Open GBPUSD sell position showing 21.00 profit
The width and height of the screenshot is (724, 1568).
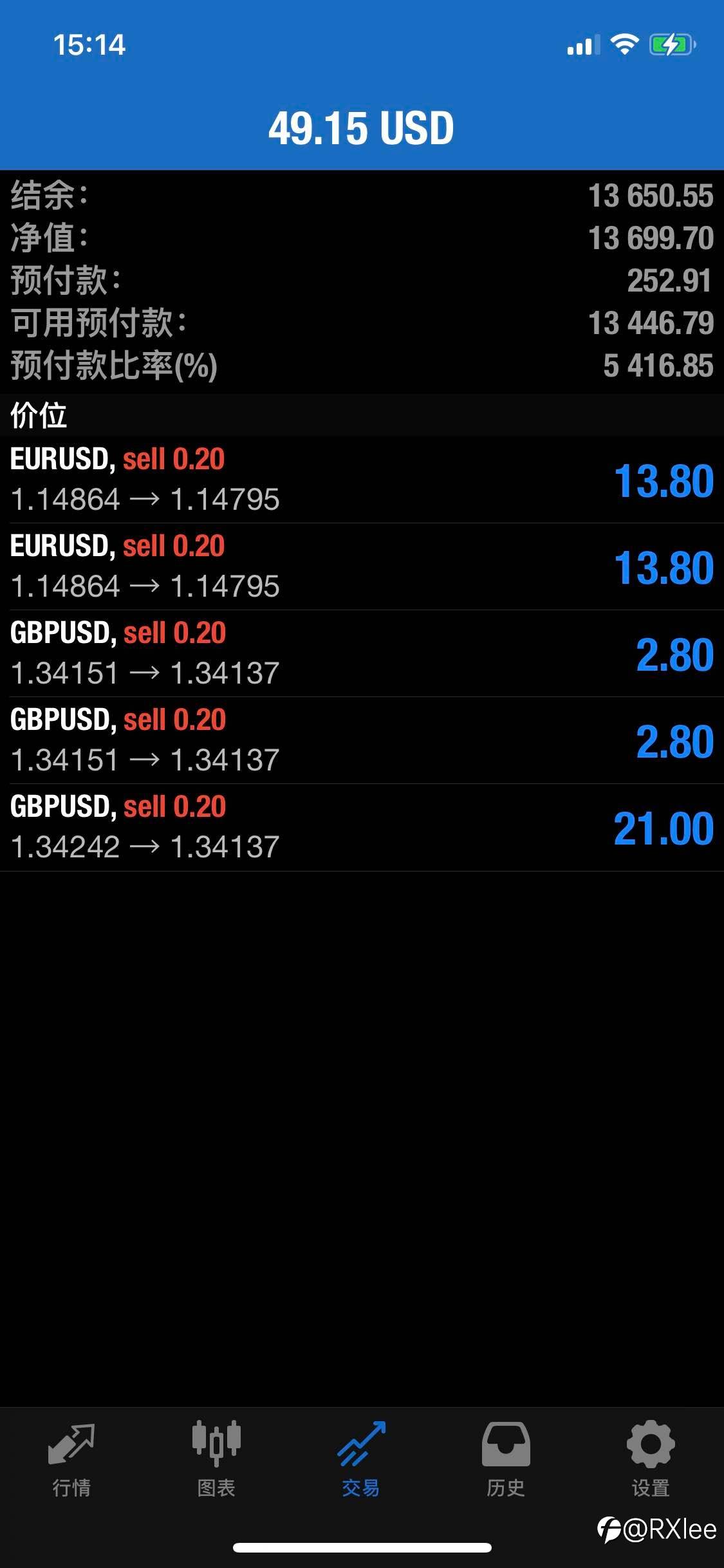(362, 827)
